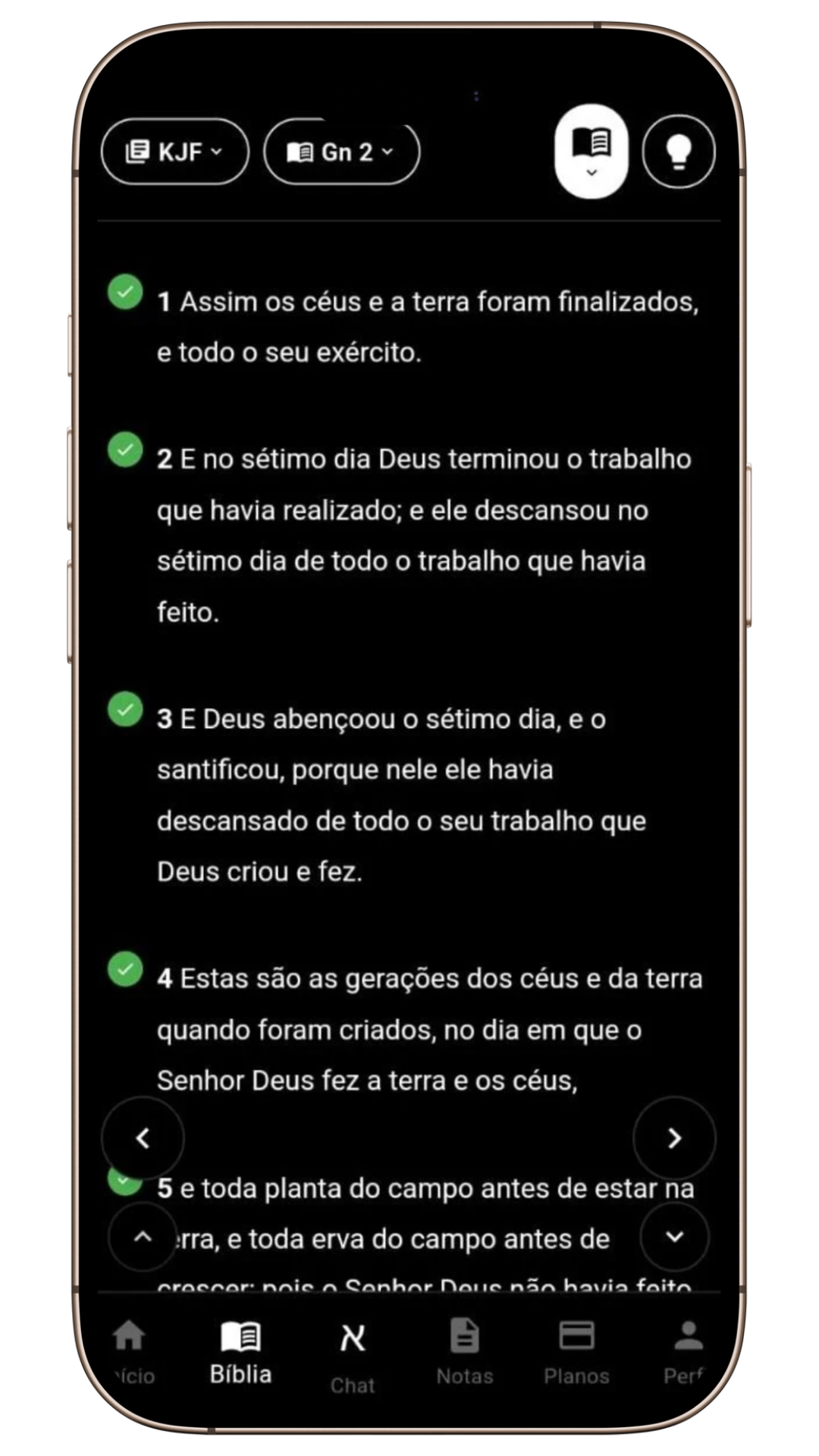Open the KJF Bible version dropdown
The width and height of the screenshot is (819, 1456).
pos(174,152)
